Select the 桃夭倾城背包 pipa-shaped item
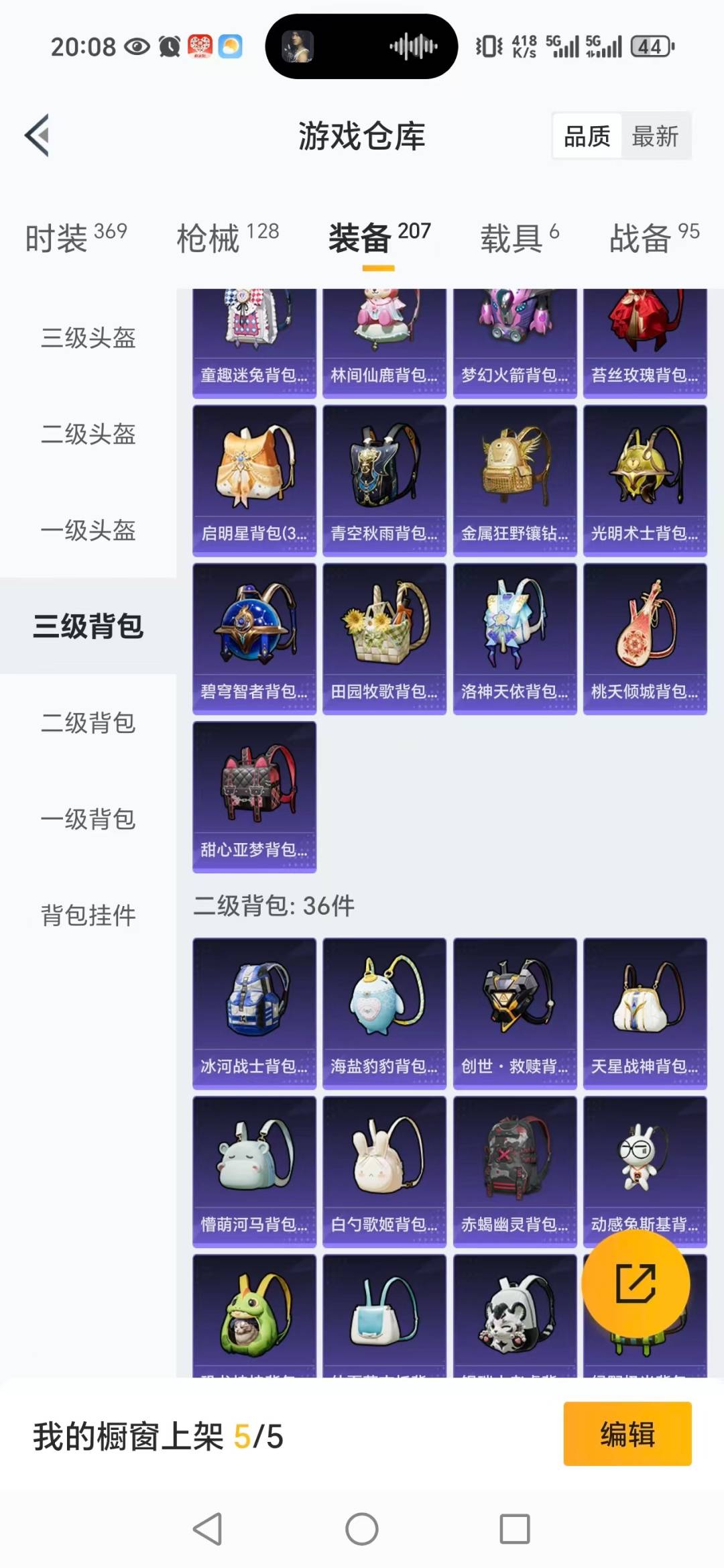 point(644,637)
